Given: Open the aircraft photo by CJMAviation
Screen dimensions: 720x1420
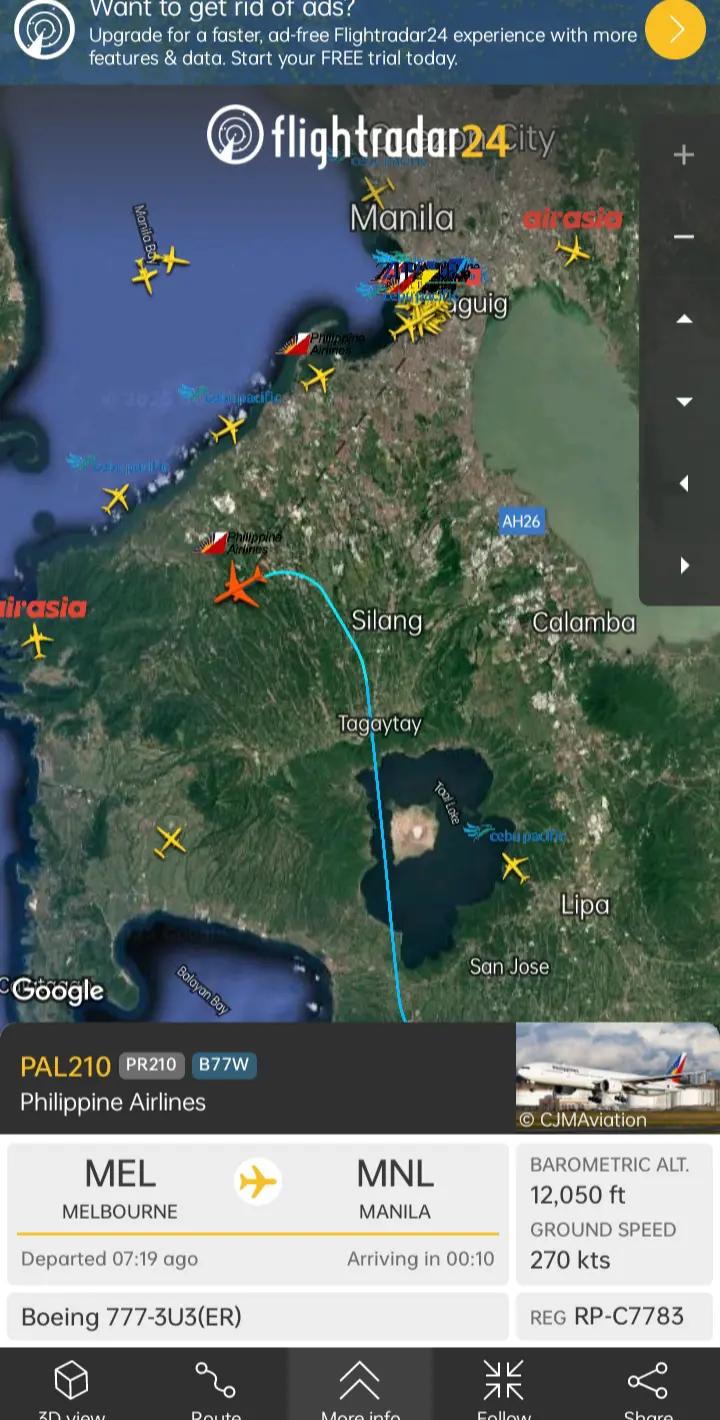Looking at the screenshot, I should 617,1077.
